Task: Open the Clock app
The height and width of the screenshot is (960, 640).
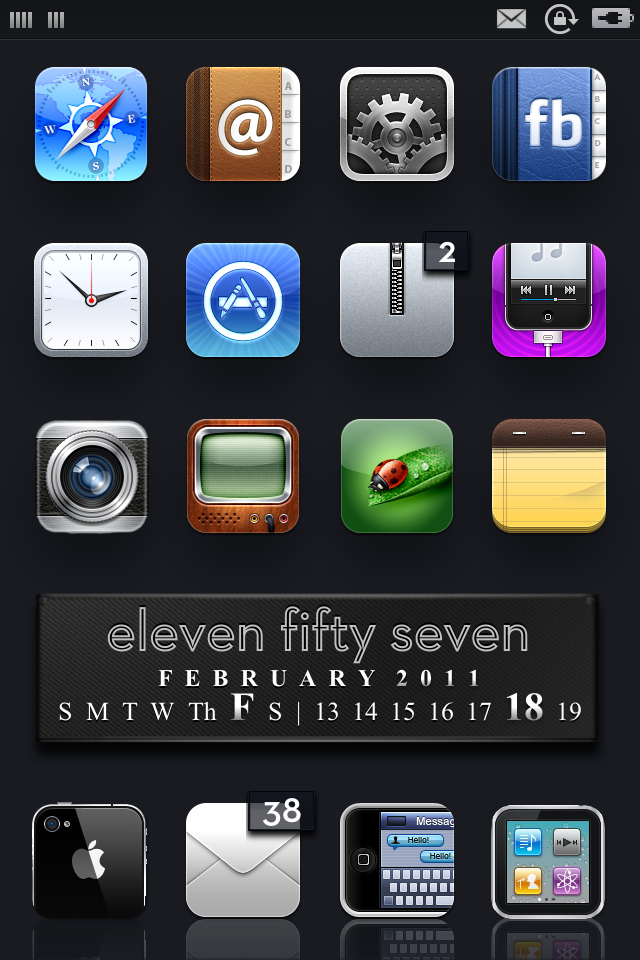Action: click(x=91, y=300)
